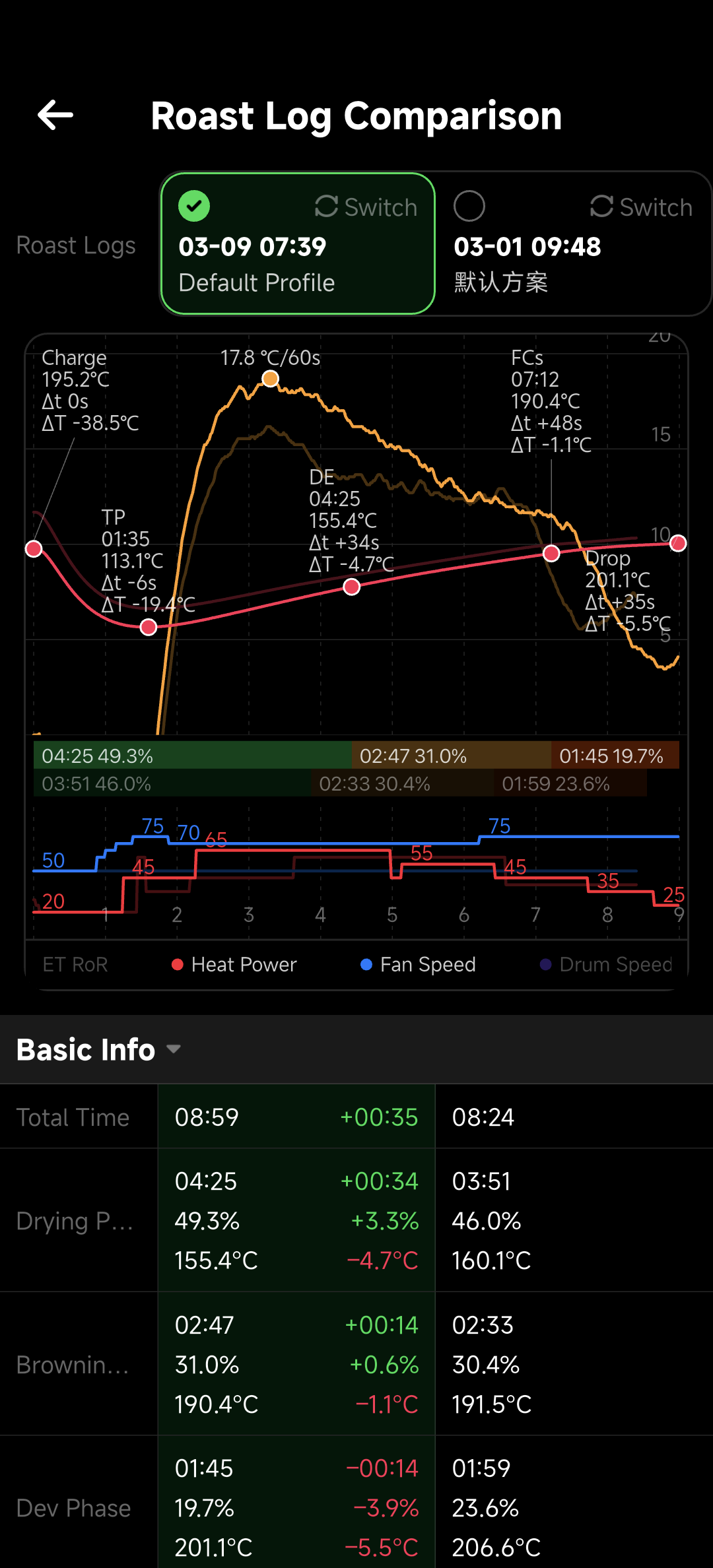Toggle the ET RoR chart series

[75, 965]
